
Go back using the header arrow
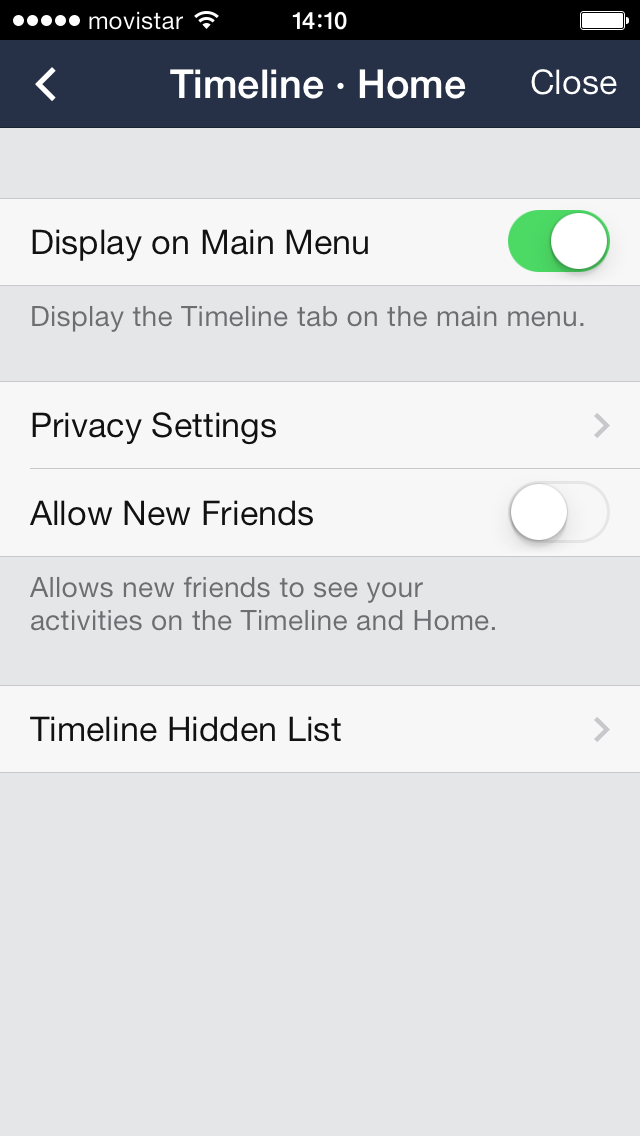(46, 84)
